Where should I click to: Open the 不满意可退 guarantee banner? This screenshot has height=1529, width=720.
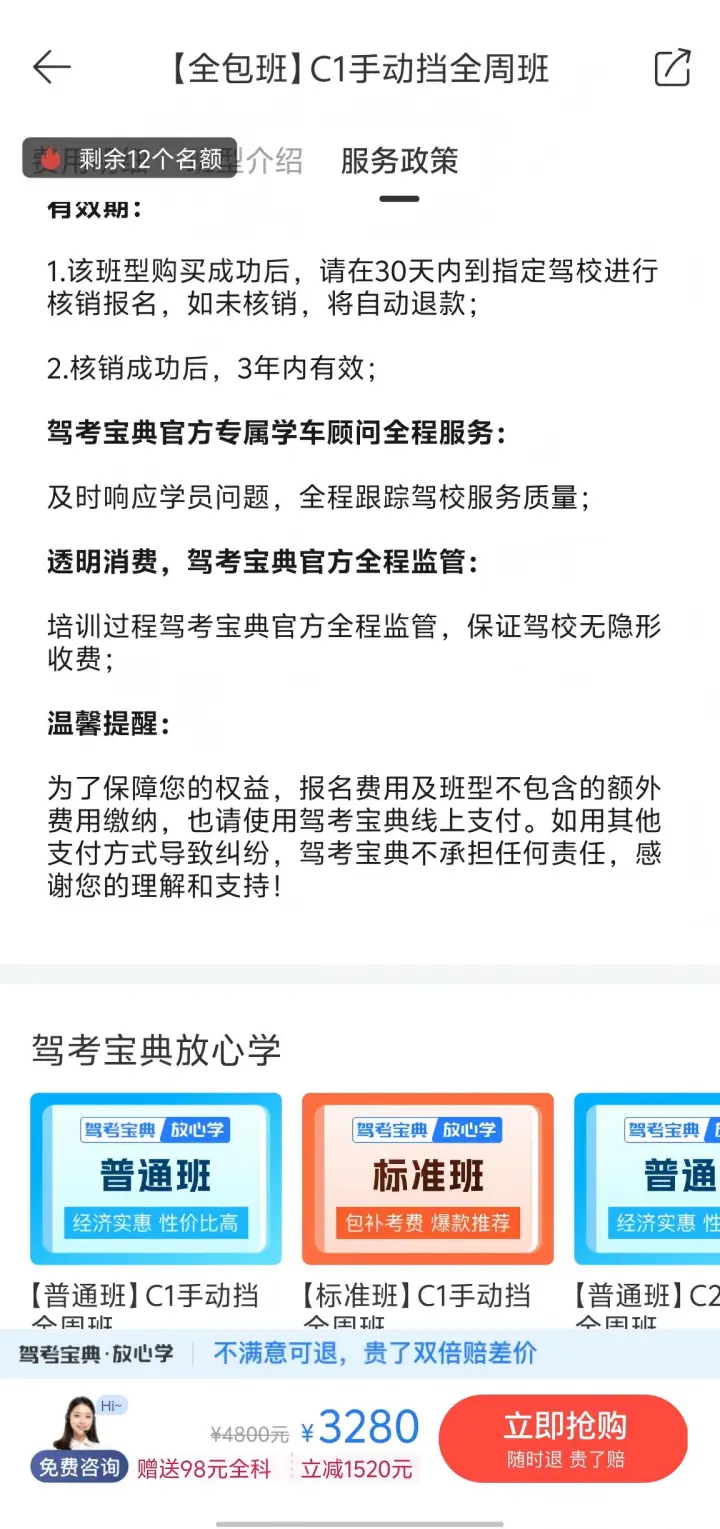(x=375, y=1354)
